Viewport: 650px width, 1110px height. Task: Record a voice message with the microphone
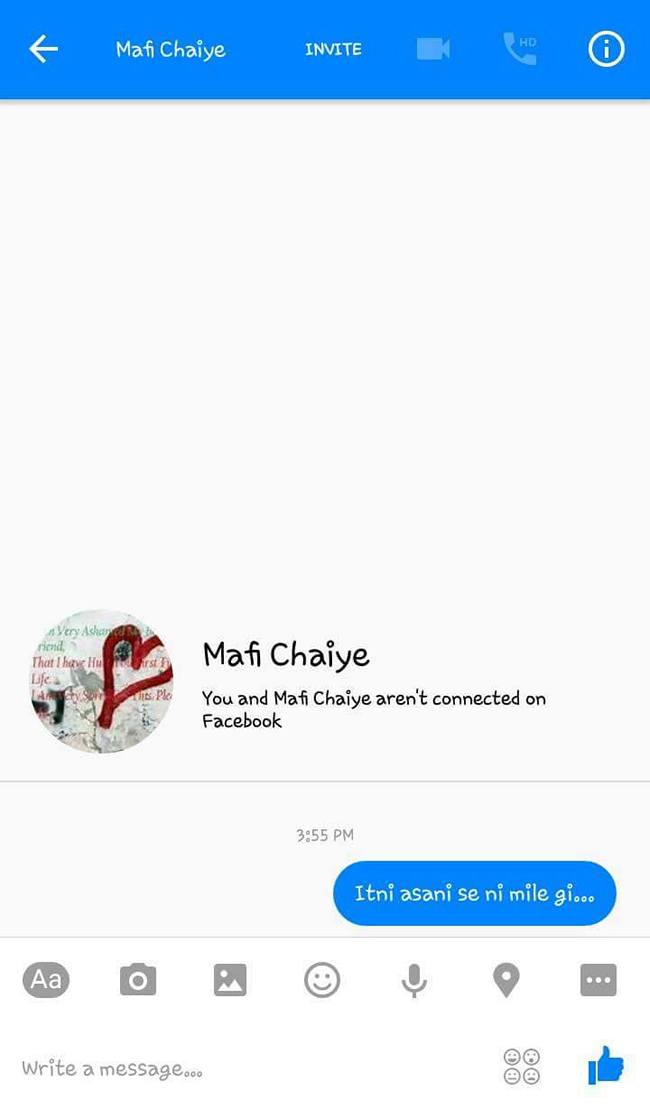[x=414, y=980]
